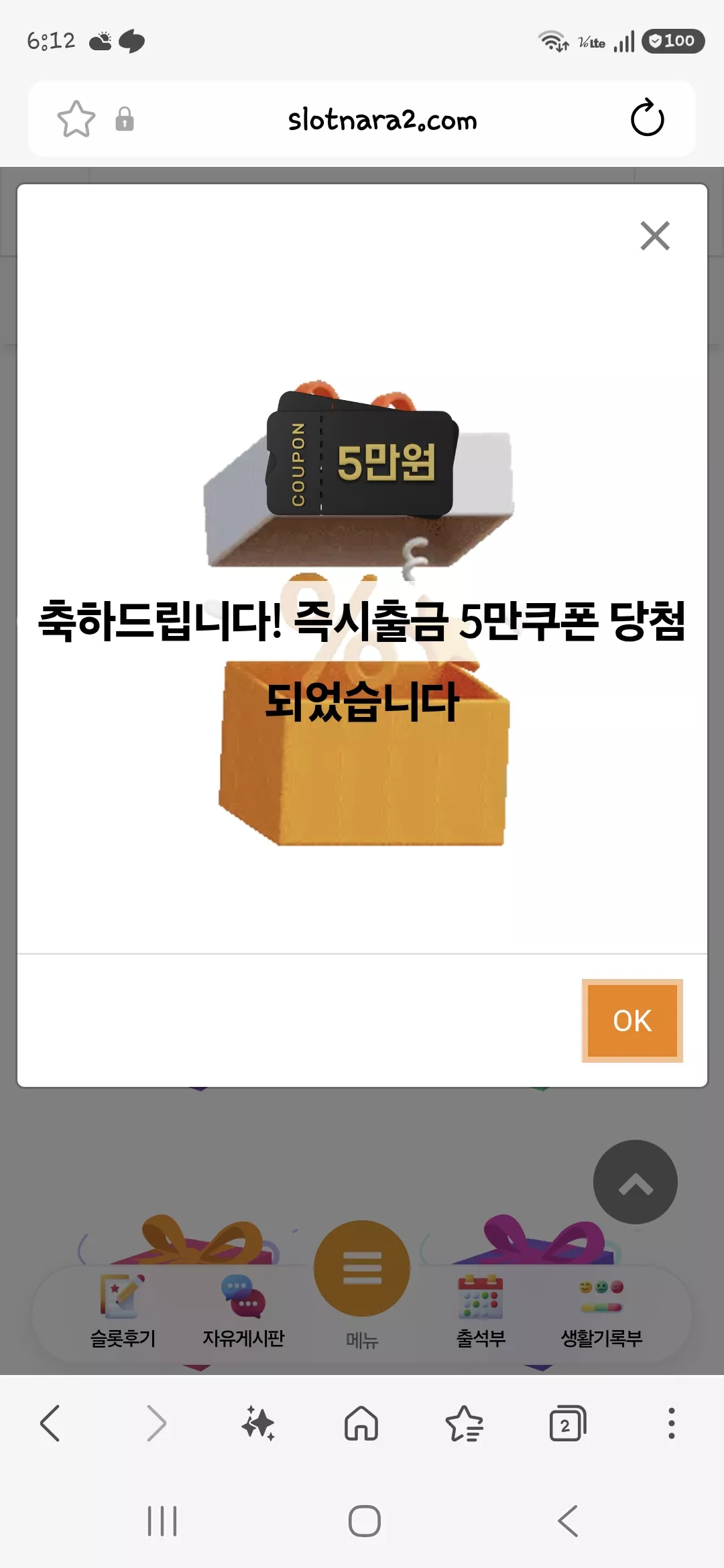The height and width of the screenshot is (1568, 724).
Task: View the two open tabs
Action: [568, 1423]
